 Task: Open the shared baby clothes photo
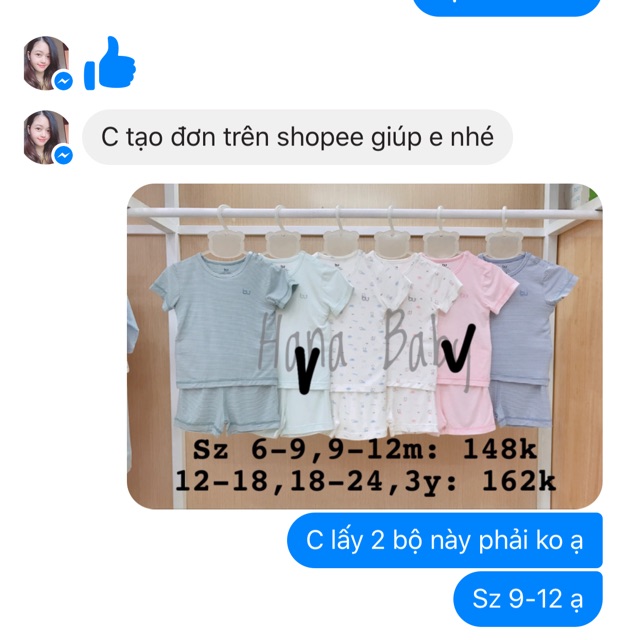[364, 346]
